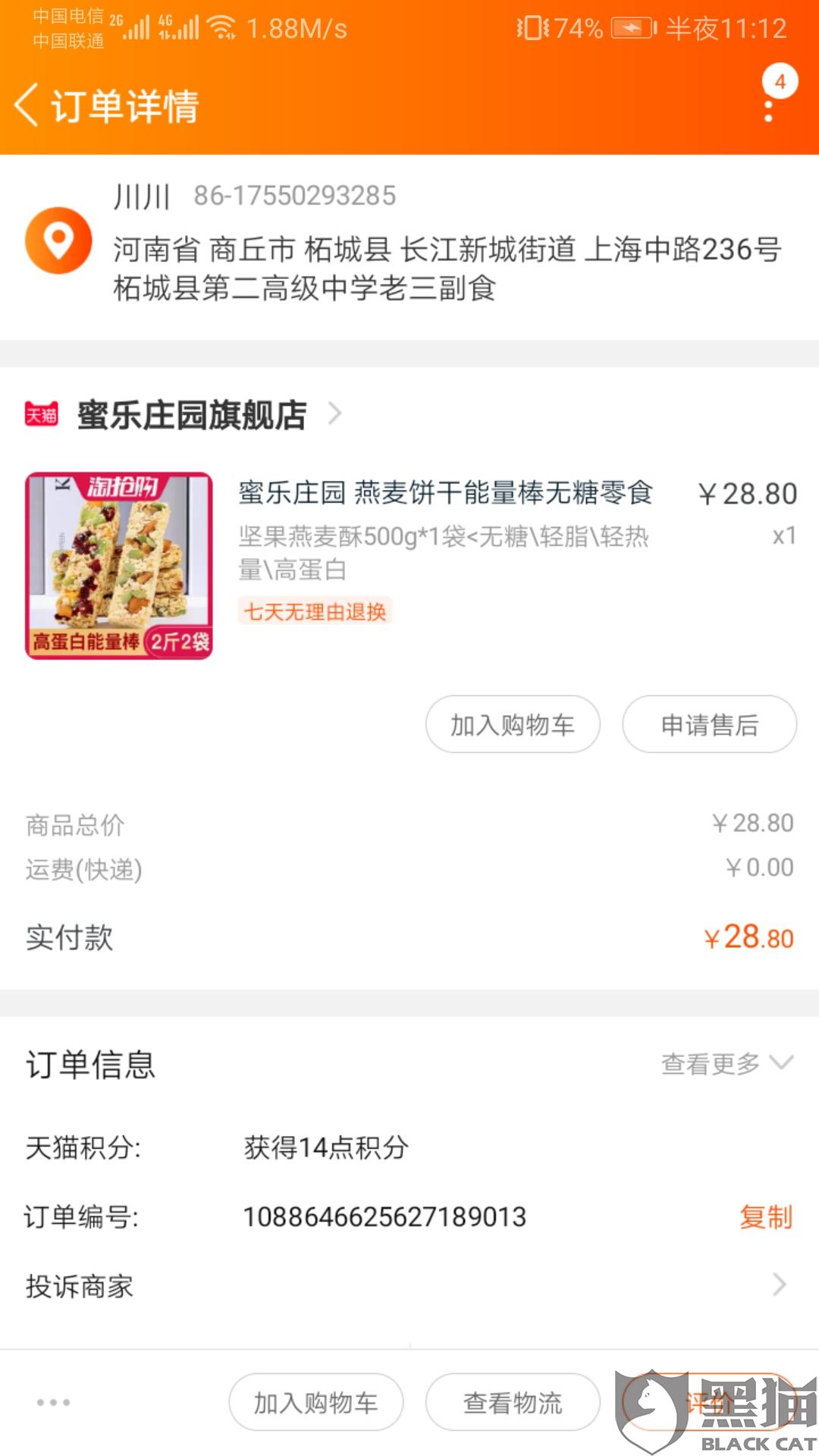Tap the 评价 review button

pyautogui.click(x=709, y=1402)
